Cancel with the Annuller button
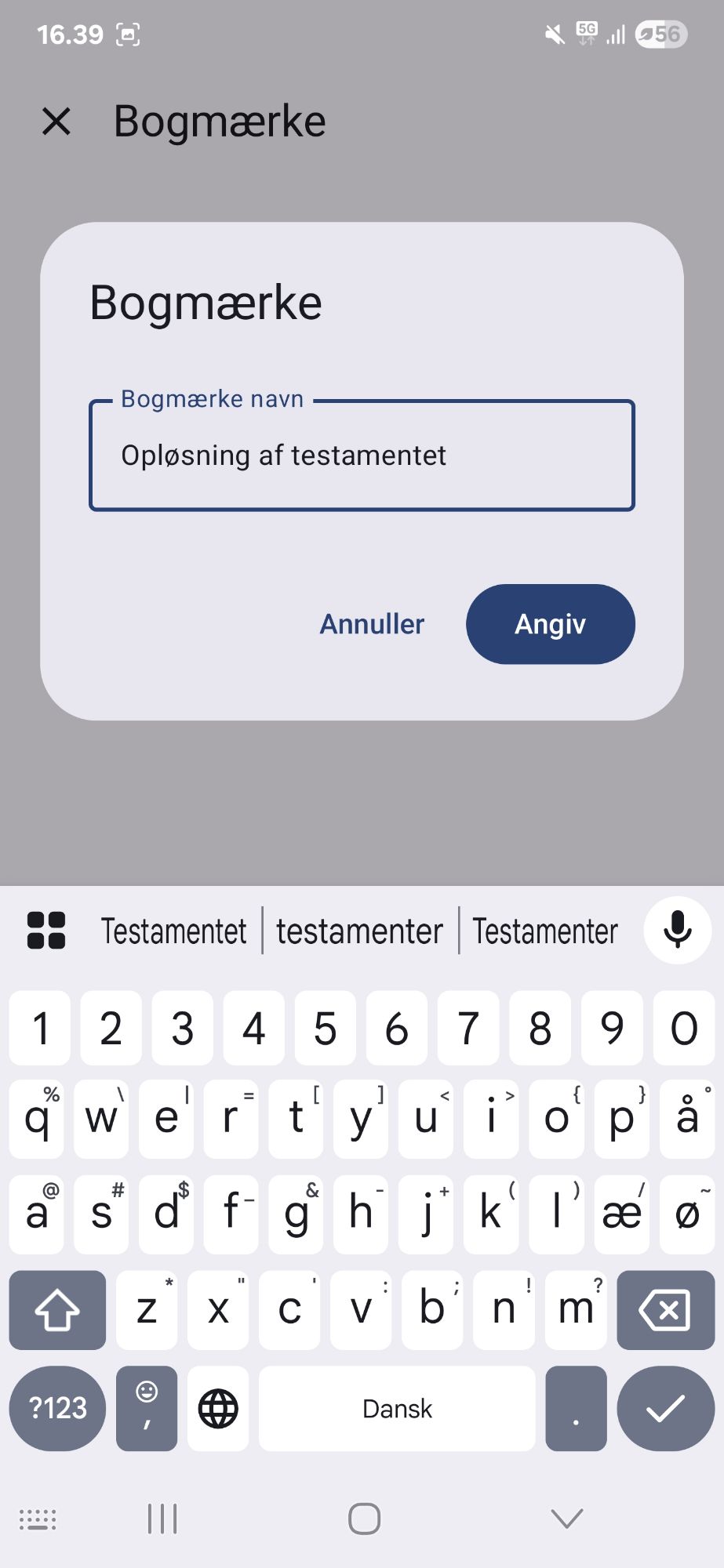The height and width of the screenshot is (1568, 724). 372,624
